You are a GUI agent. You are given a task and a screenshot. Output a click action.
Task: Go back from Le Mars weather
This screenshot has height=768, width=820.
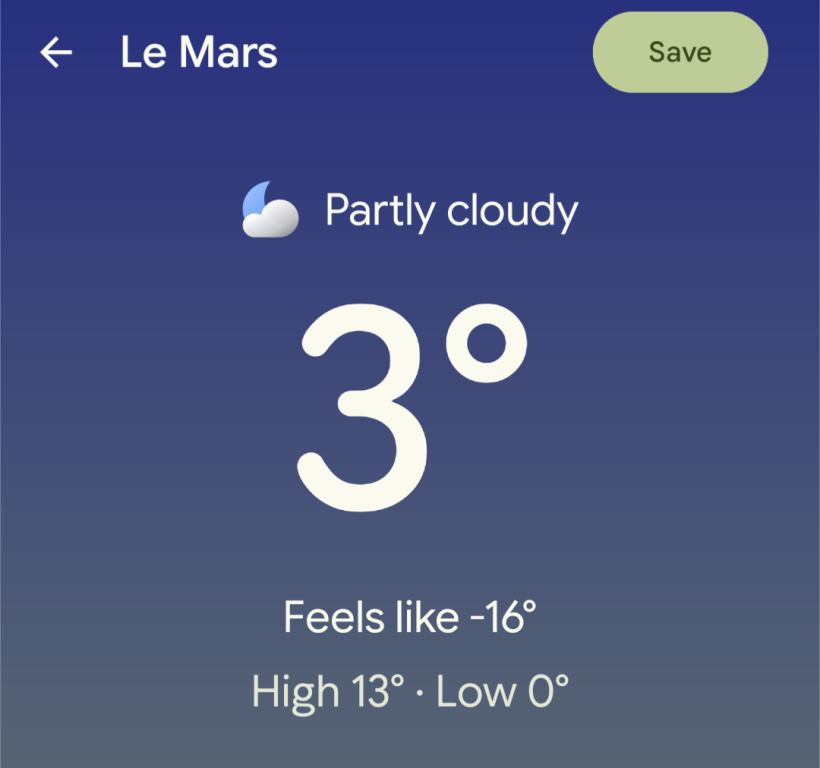coord(56,53)
